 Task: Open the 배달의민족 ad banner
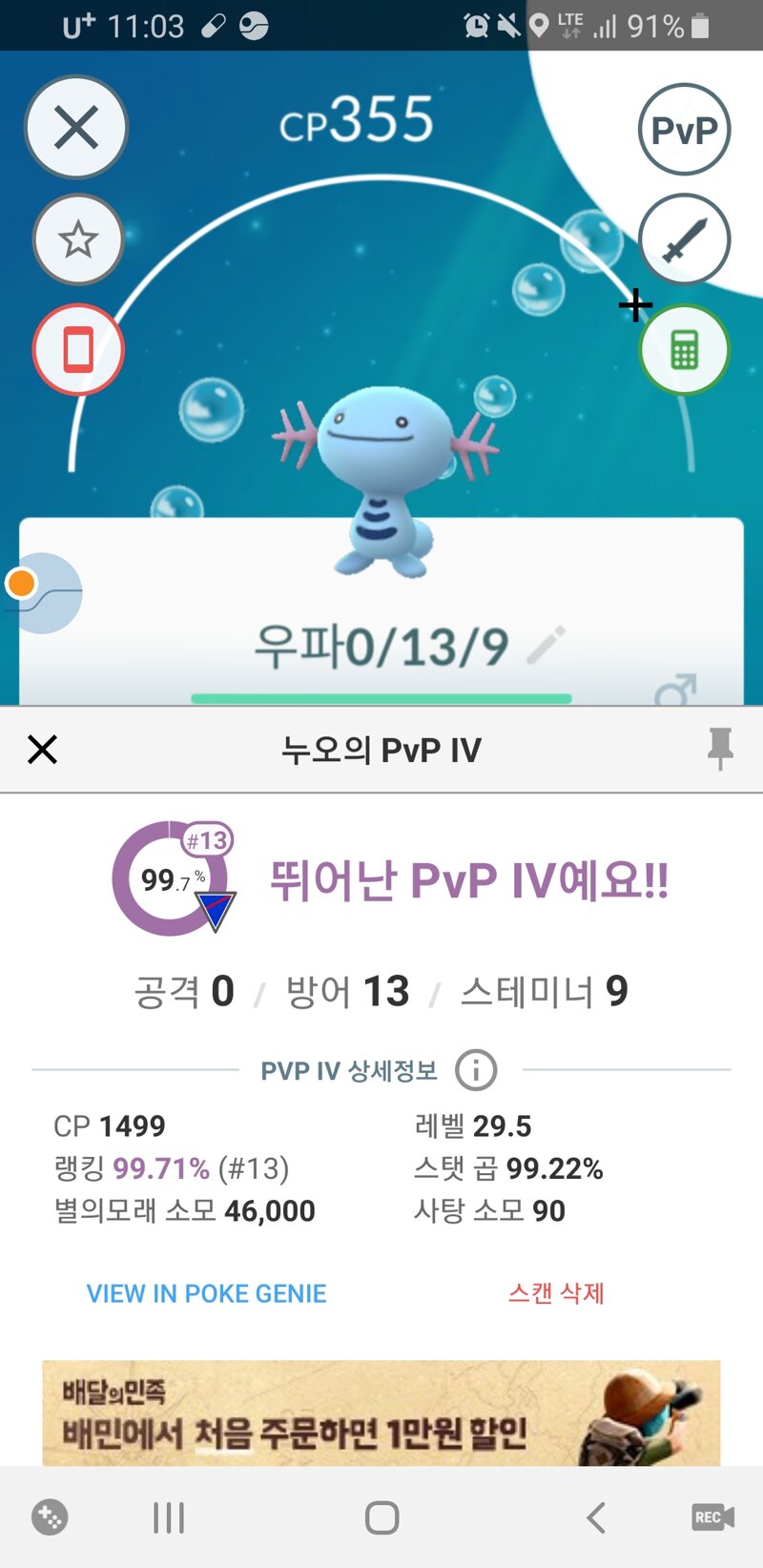pos(381,1413)
